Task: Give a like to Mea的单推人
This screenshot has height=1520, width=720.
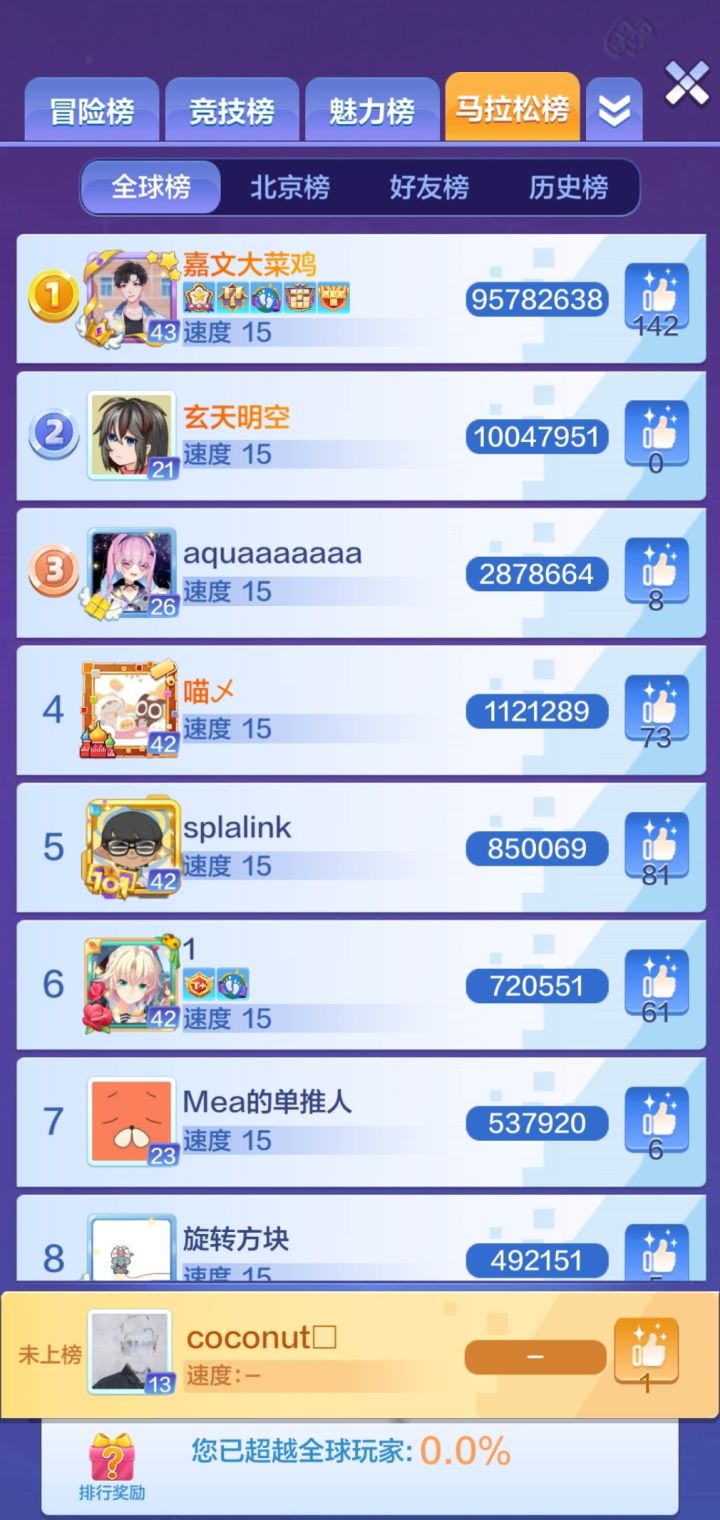Action: coord(656,1118)
